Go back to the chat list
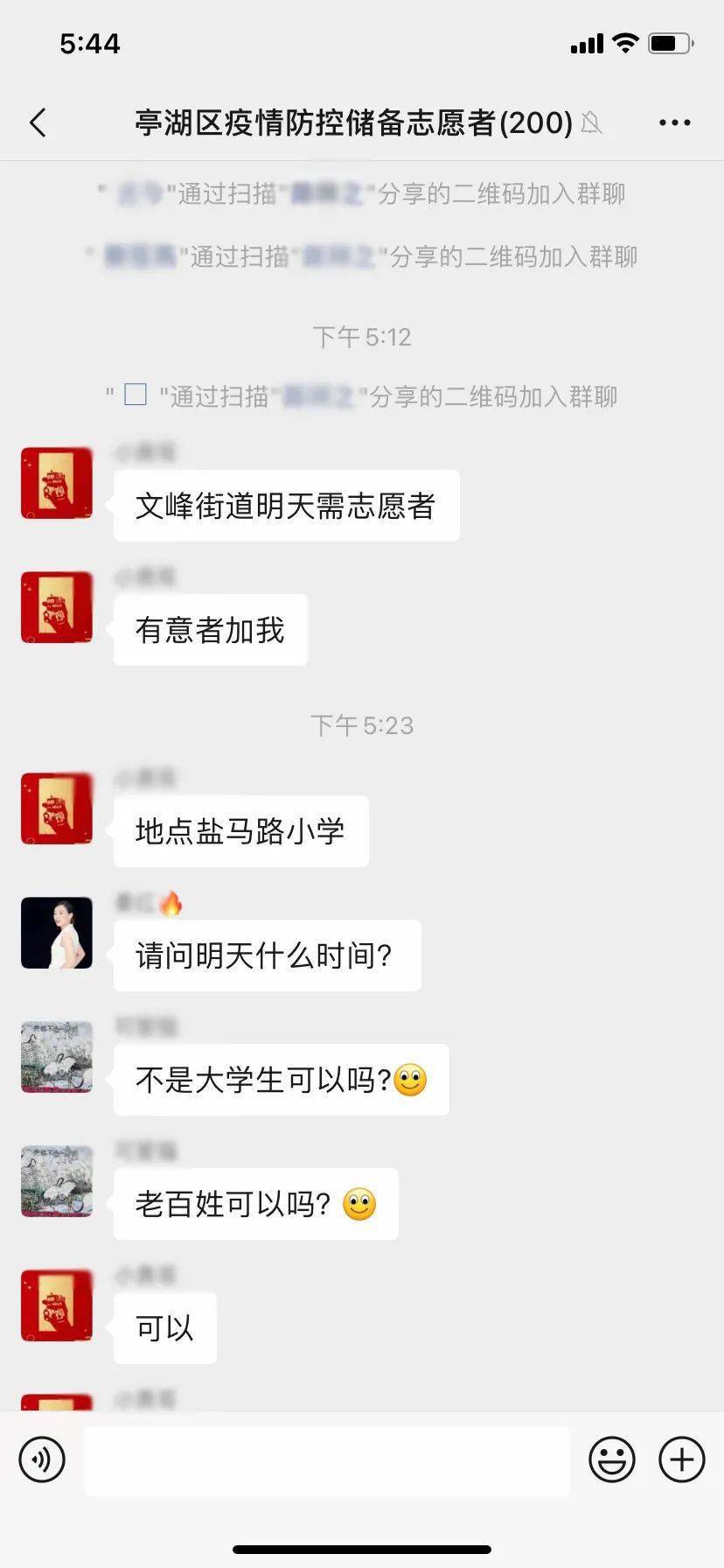Screen dimensions: 724x1568 (x=38, y=122)
